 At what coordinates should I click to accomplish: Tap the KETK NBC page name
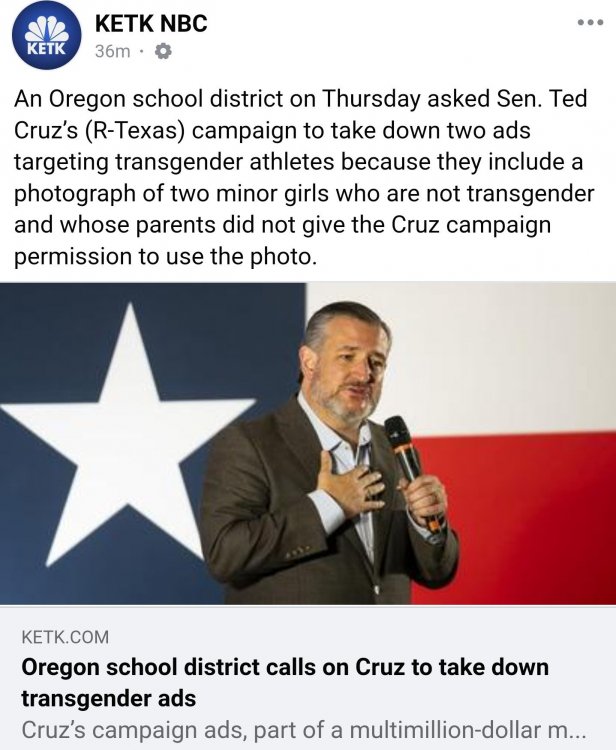click(x=150, y=24)
